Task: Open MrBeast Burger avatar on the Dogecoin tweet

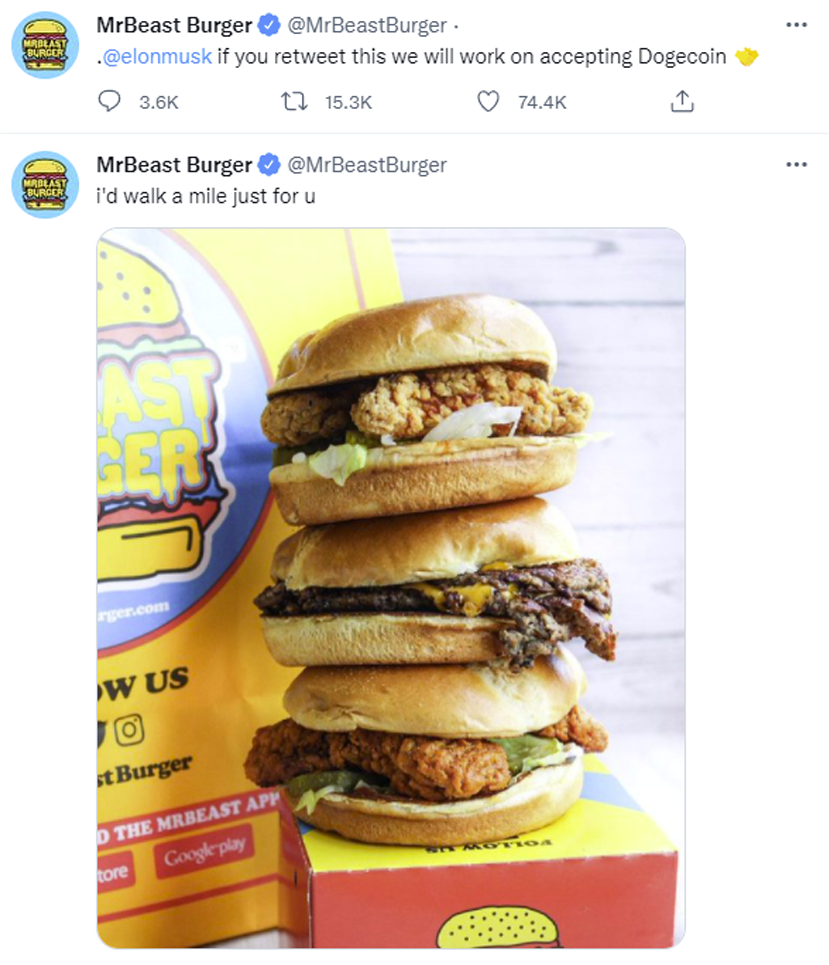Action: click(45, 46)
